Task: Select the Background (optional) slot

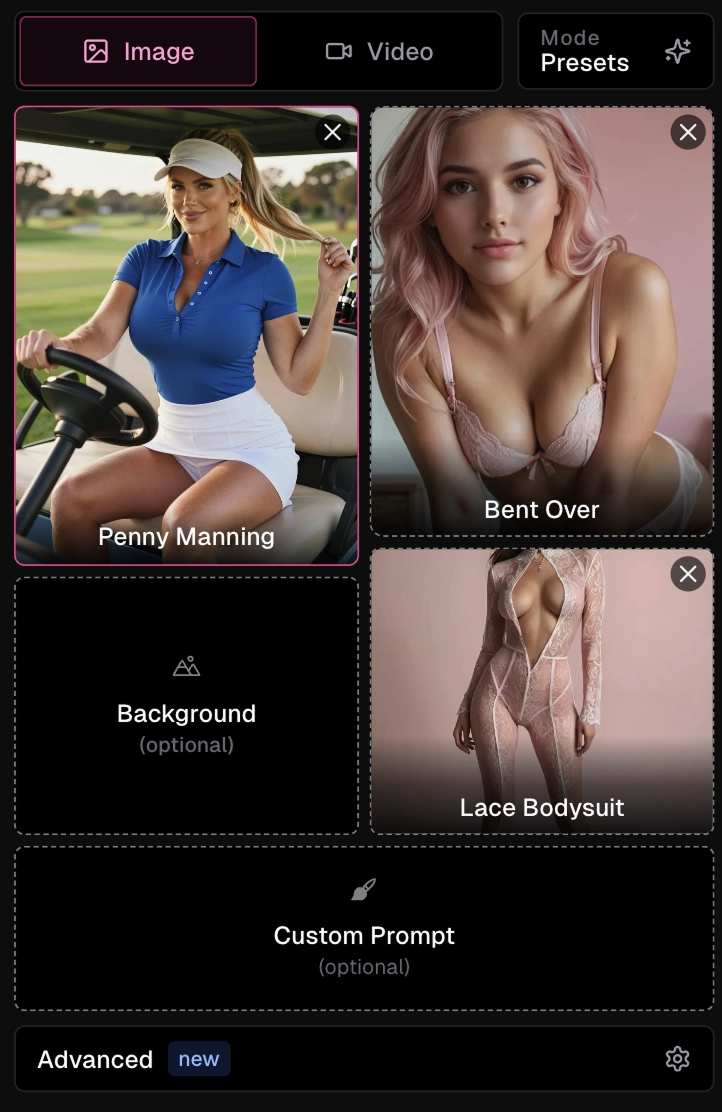Action: tap(186, 703)
